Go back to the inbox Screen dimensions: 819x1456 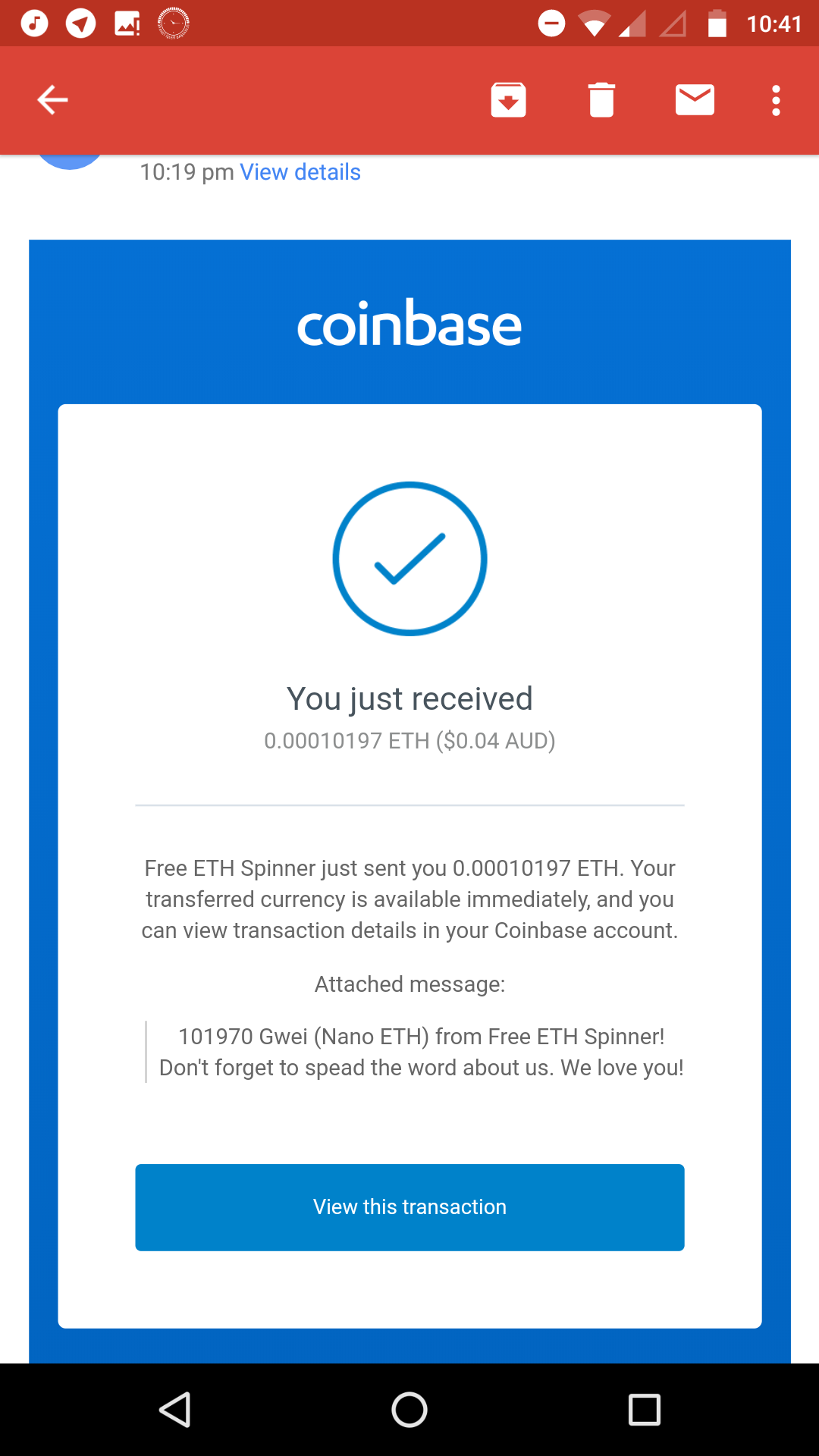coord(52,100)
